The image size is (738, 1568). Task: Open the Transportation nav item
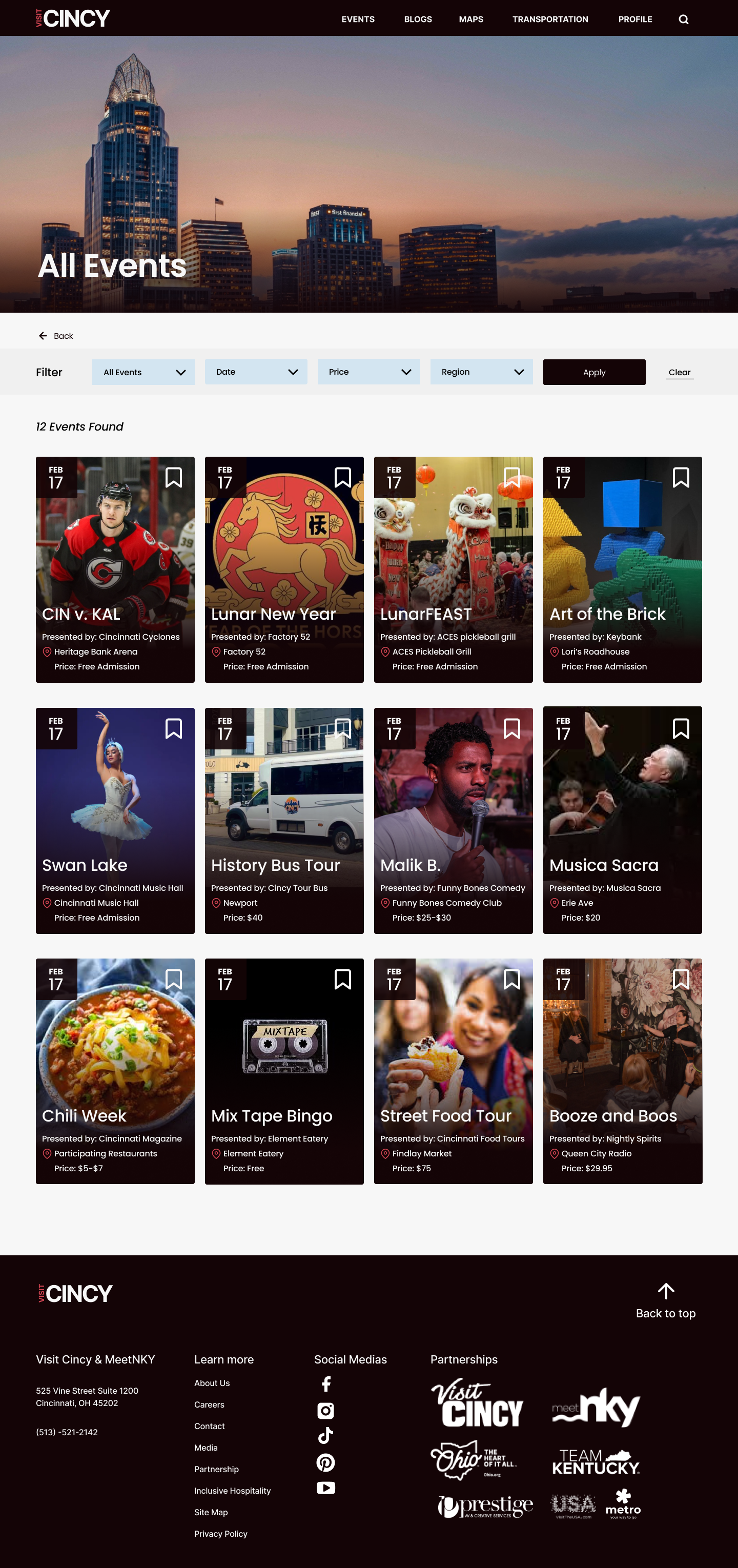(549, 19)
